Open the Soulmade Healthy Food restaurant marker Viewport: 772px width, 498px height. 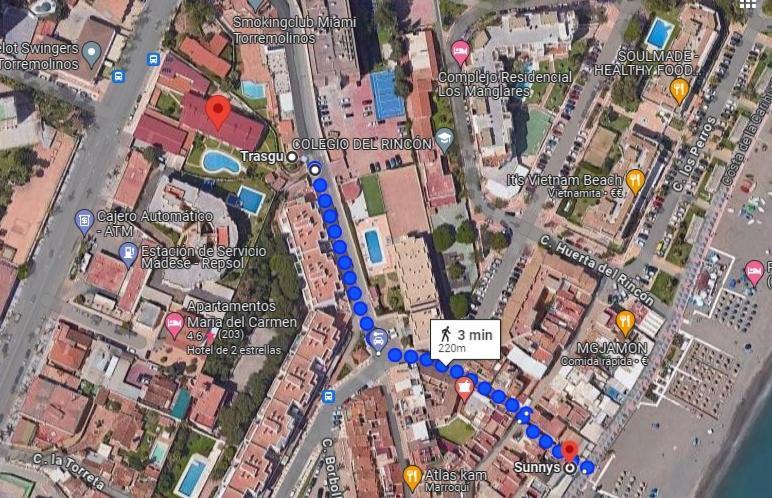pyautogui.click(x=680, y=91)
